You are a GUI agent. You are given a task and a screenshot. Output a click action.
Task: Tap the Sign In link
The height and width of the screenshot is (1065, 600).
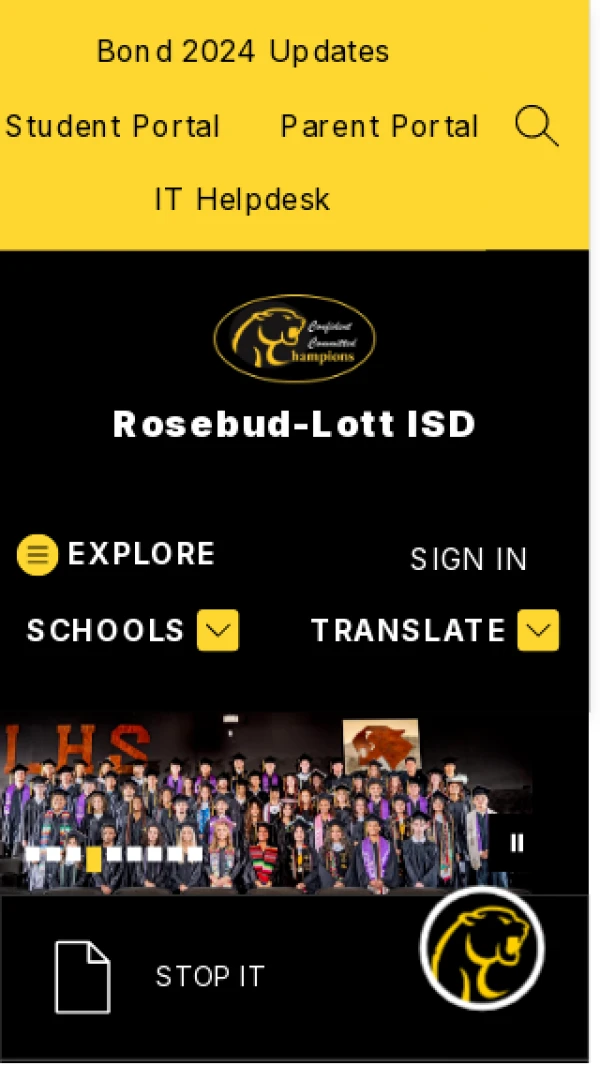[x=468, y=559]
